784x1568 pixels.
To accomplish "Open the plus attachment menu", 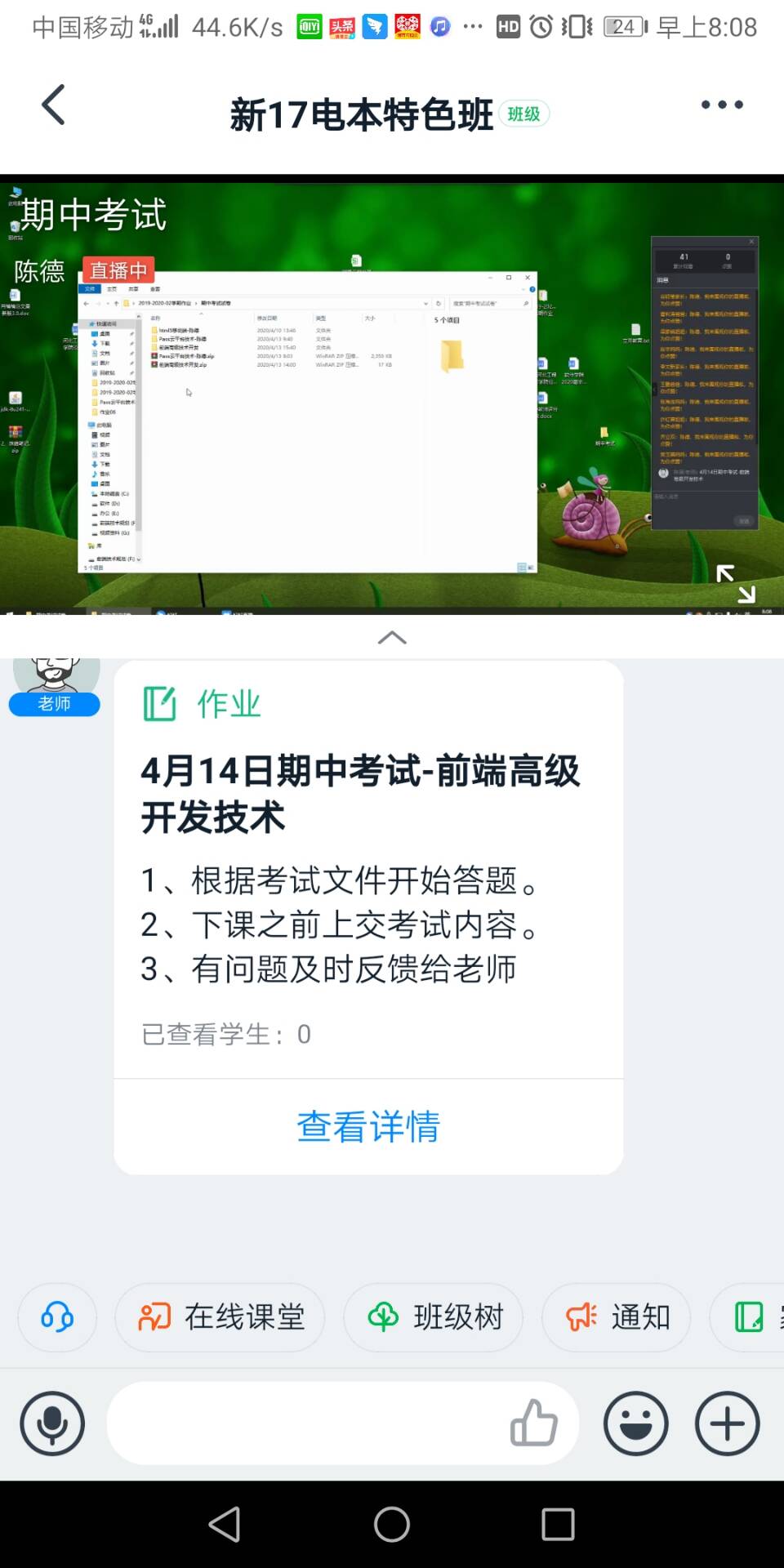I will (x=727, y=1423).
